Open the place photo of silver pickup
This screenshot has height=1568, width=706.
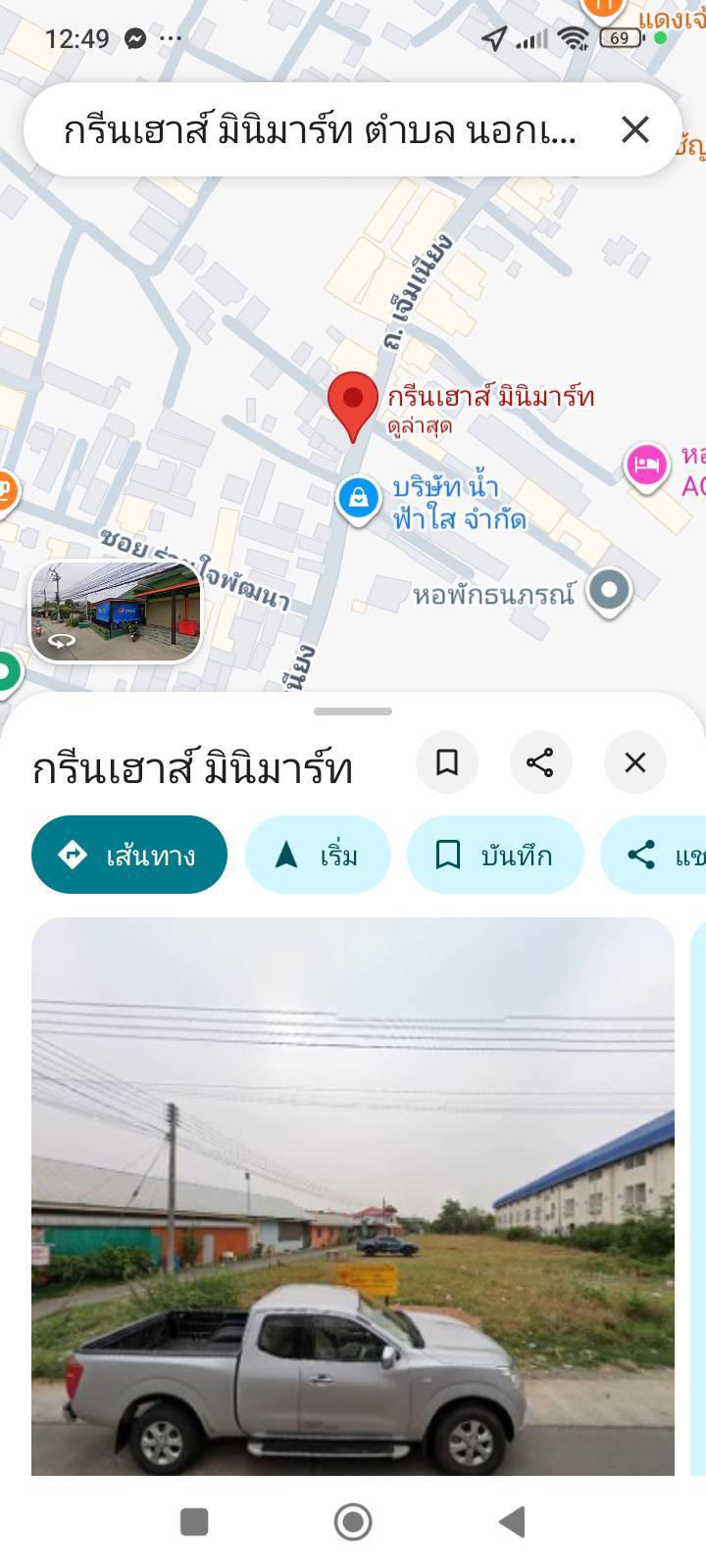tap(353, 1196)
